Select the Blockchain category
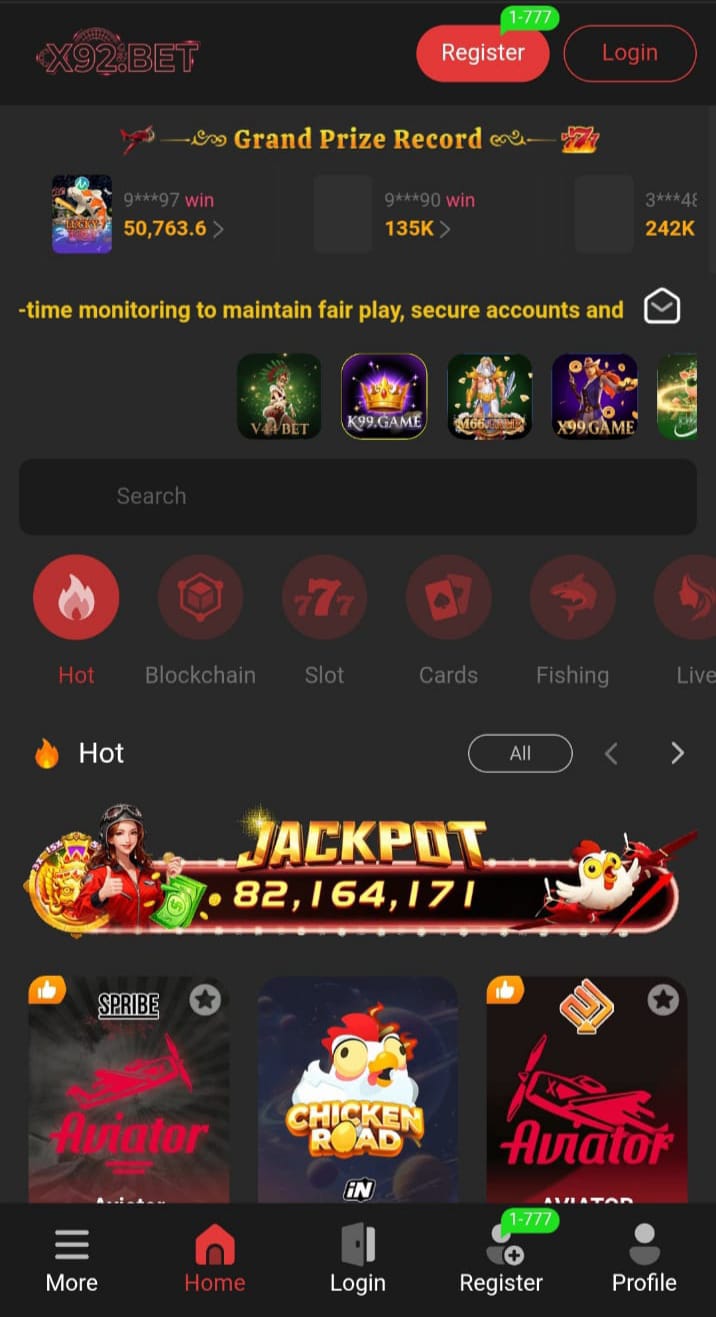 pyautogui.click(x=200, y=598)
